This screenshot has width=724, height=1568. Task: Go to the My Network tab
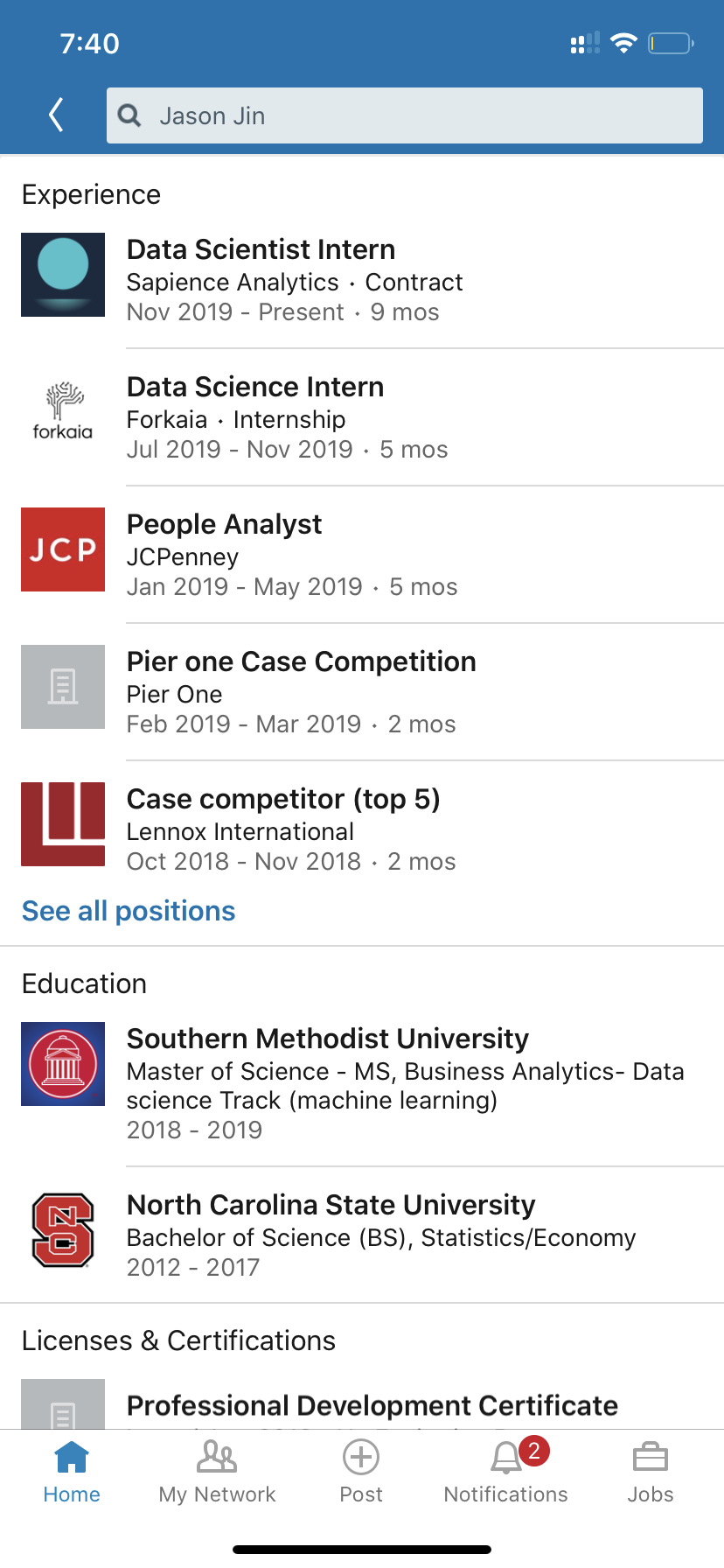coord(217,1472)
